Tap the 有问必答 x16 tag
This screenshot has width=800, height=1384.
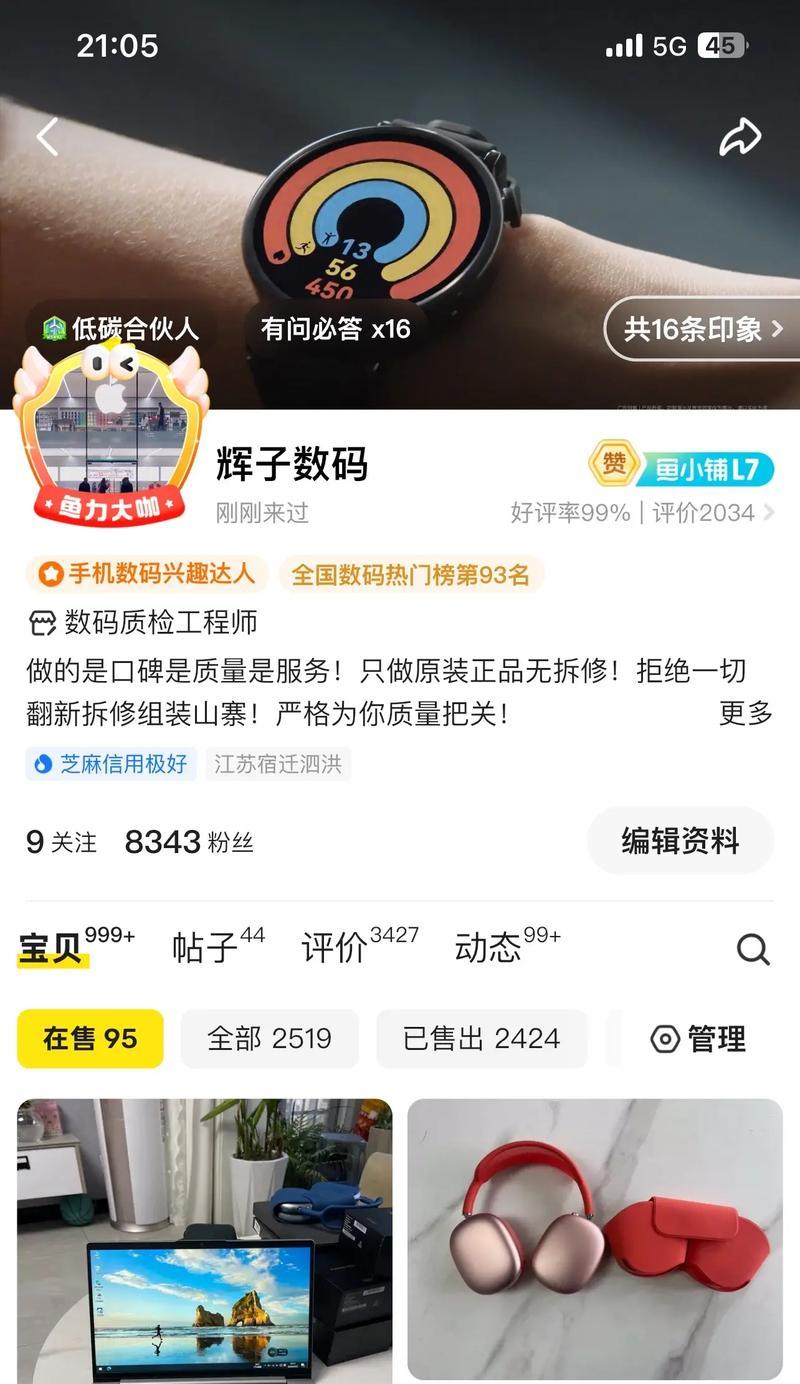pos(336,329)
